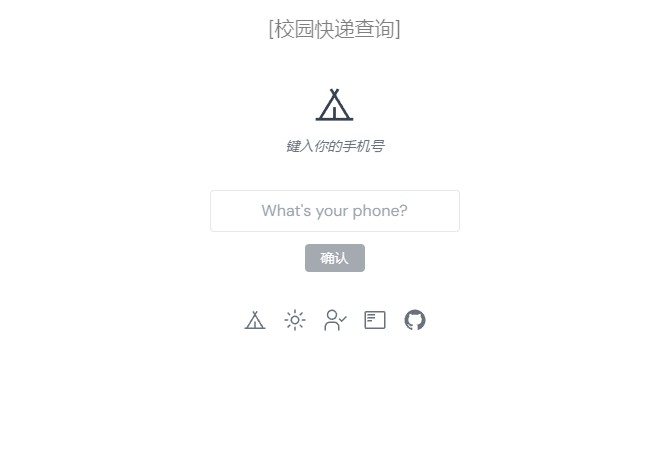Toggle dark mode with the sun icon
Image resolution: width=656 pixels, height=472 pixels.
pos(295,320)
